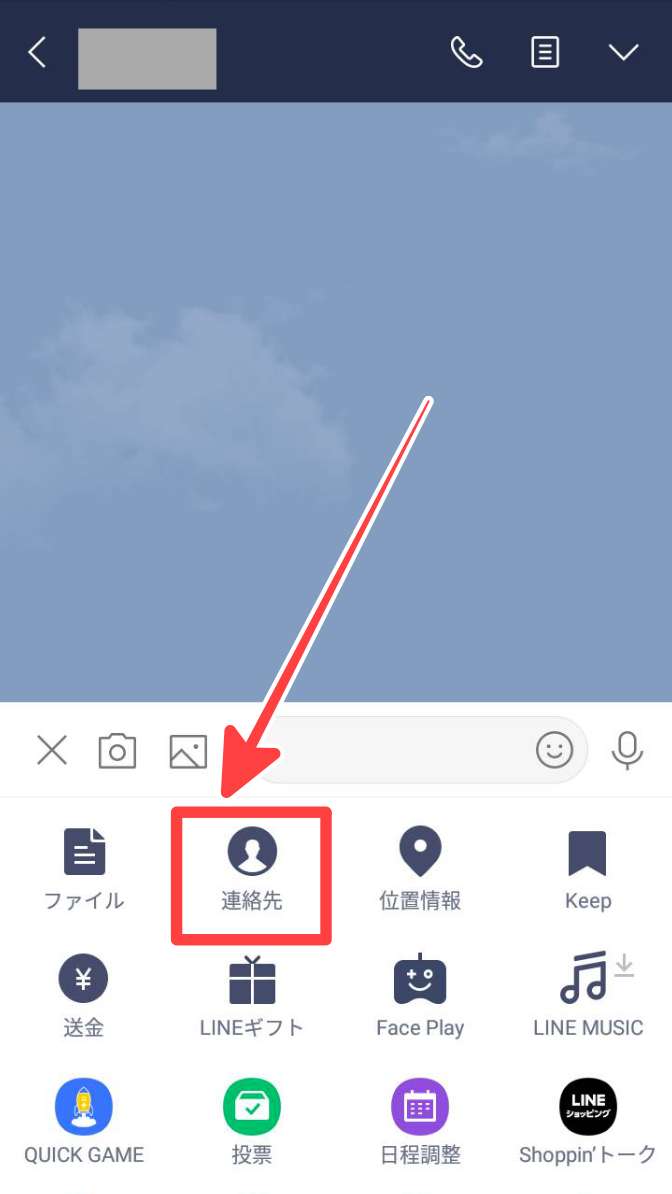This screenshot has width=672, height=1194.
Task: Expand the chat options chevron
Action: [624, 52]
